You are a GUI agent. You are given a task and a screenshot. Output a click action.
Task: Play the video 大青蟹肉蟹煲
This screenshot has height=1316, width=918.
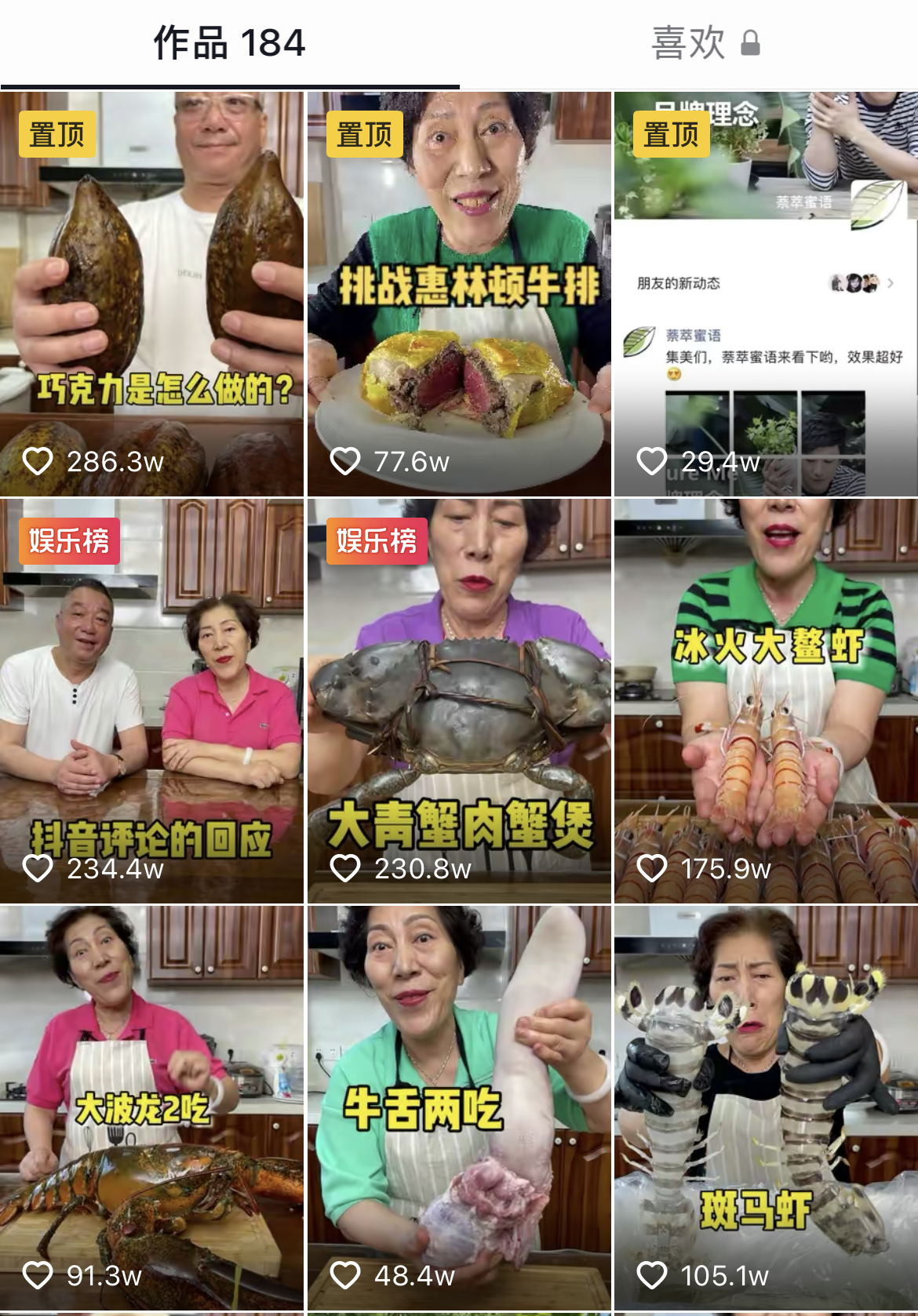click(459, 701)
